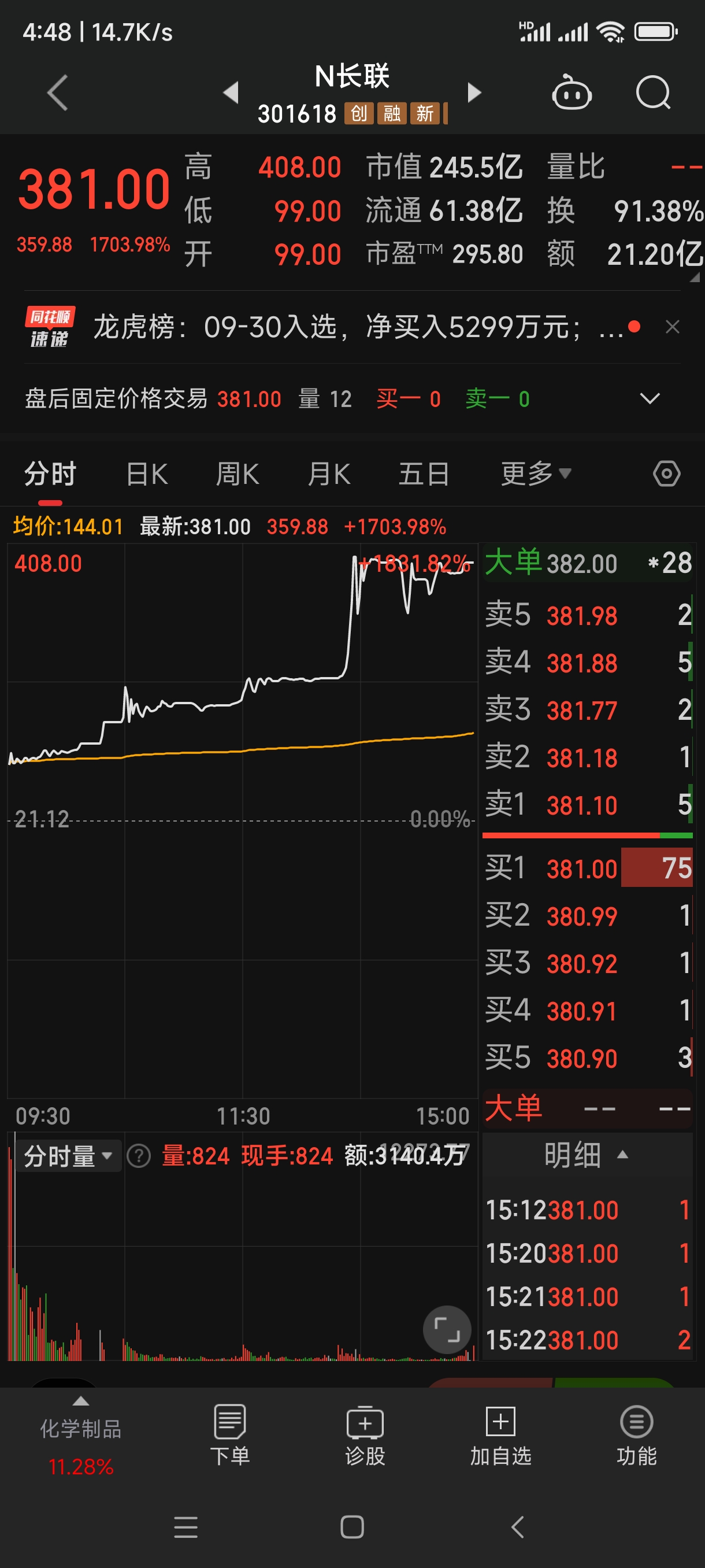This screenshot has width=705, height=1568.
Task: Open the 龙虎榜 news flash banner
Action: click(359, 327)
